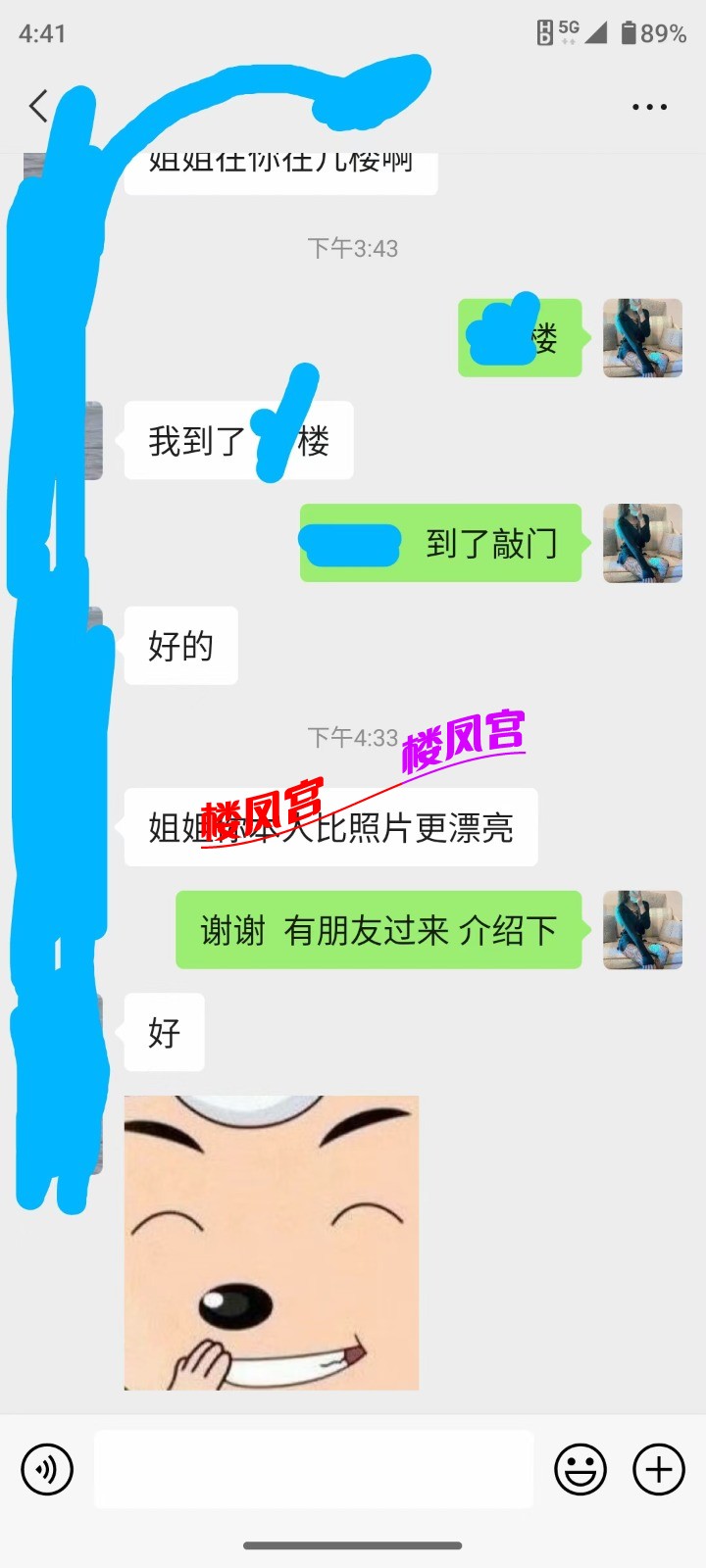Open sender avatar beside 谢谢 有朋友过来 介绍下

click(x=642, y=930)
